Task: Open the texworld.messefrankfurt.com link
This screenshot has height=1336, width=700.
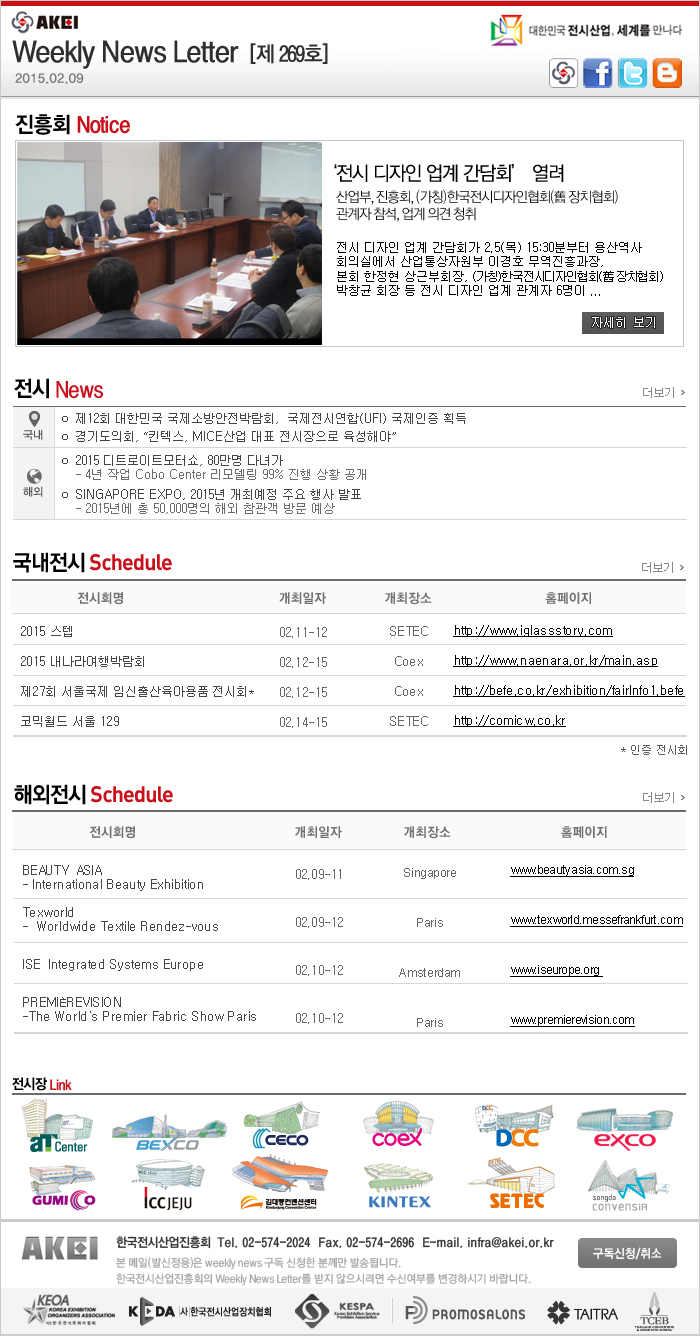Action: click(597, 920)
